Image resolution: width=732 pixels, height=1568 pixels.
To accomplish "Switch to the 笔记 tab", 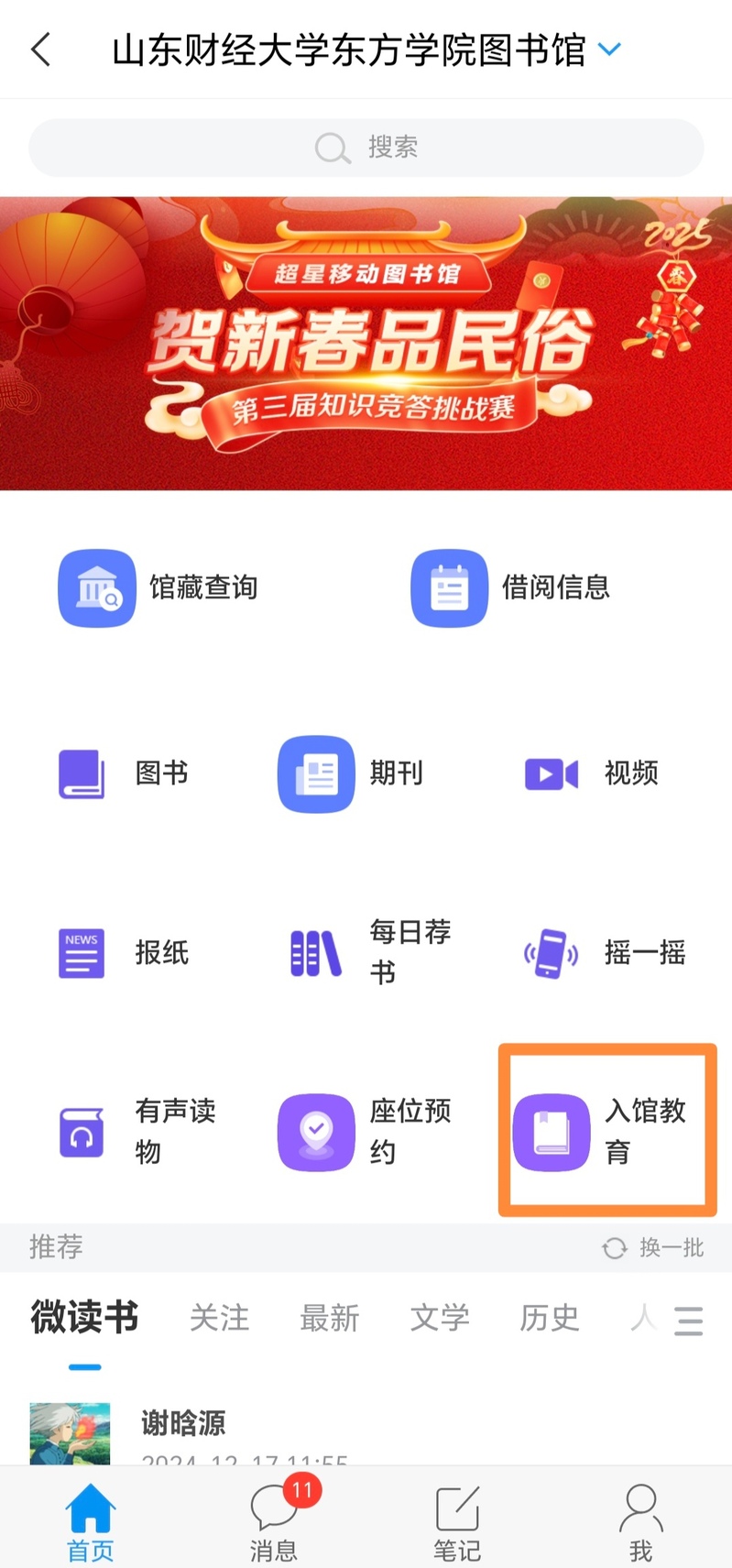I will click(x=457, y=1517).
